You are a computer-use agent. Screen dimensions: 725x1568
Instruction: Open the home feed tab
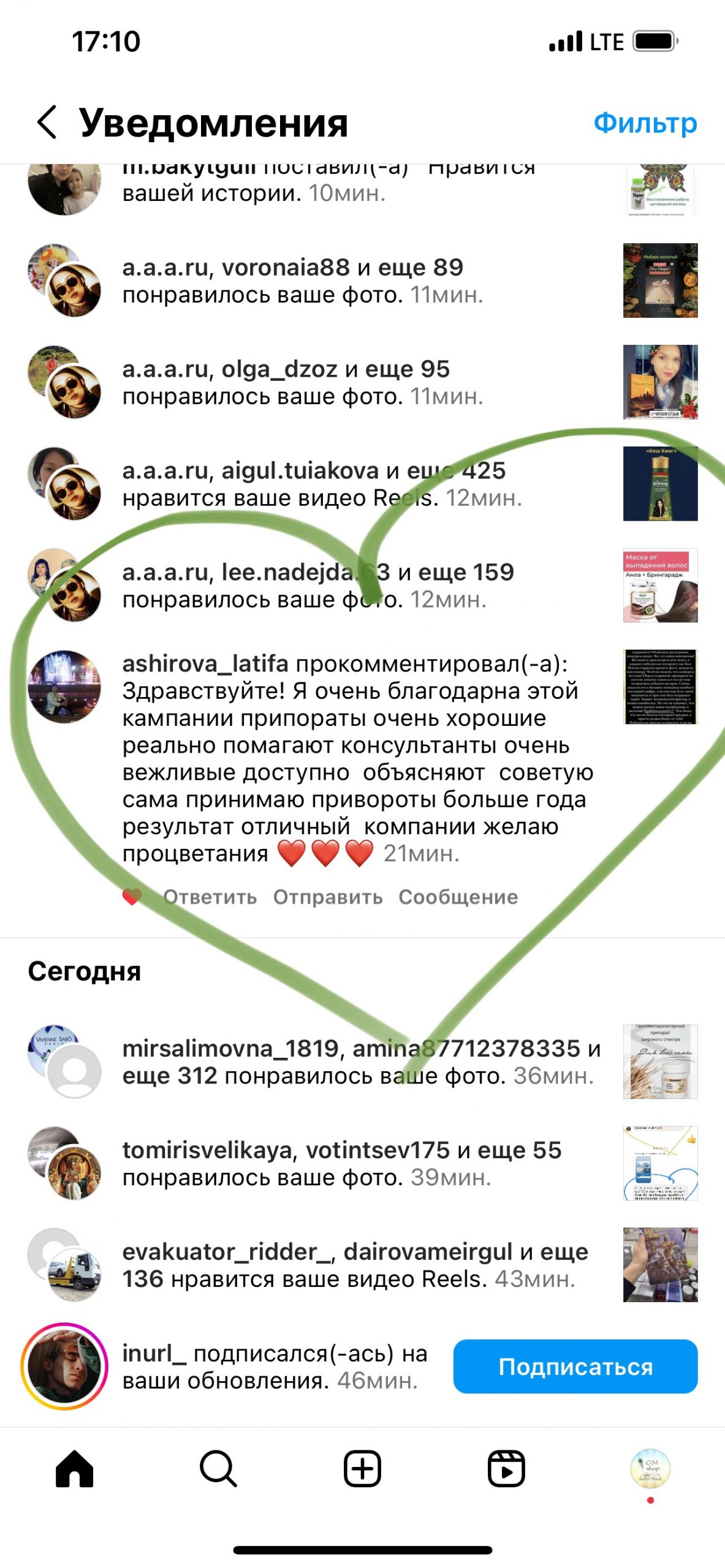pyautogui.click(x=74, y=1469)
